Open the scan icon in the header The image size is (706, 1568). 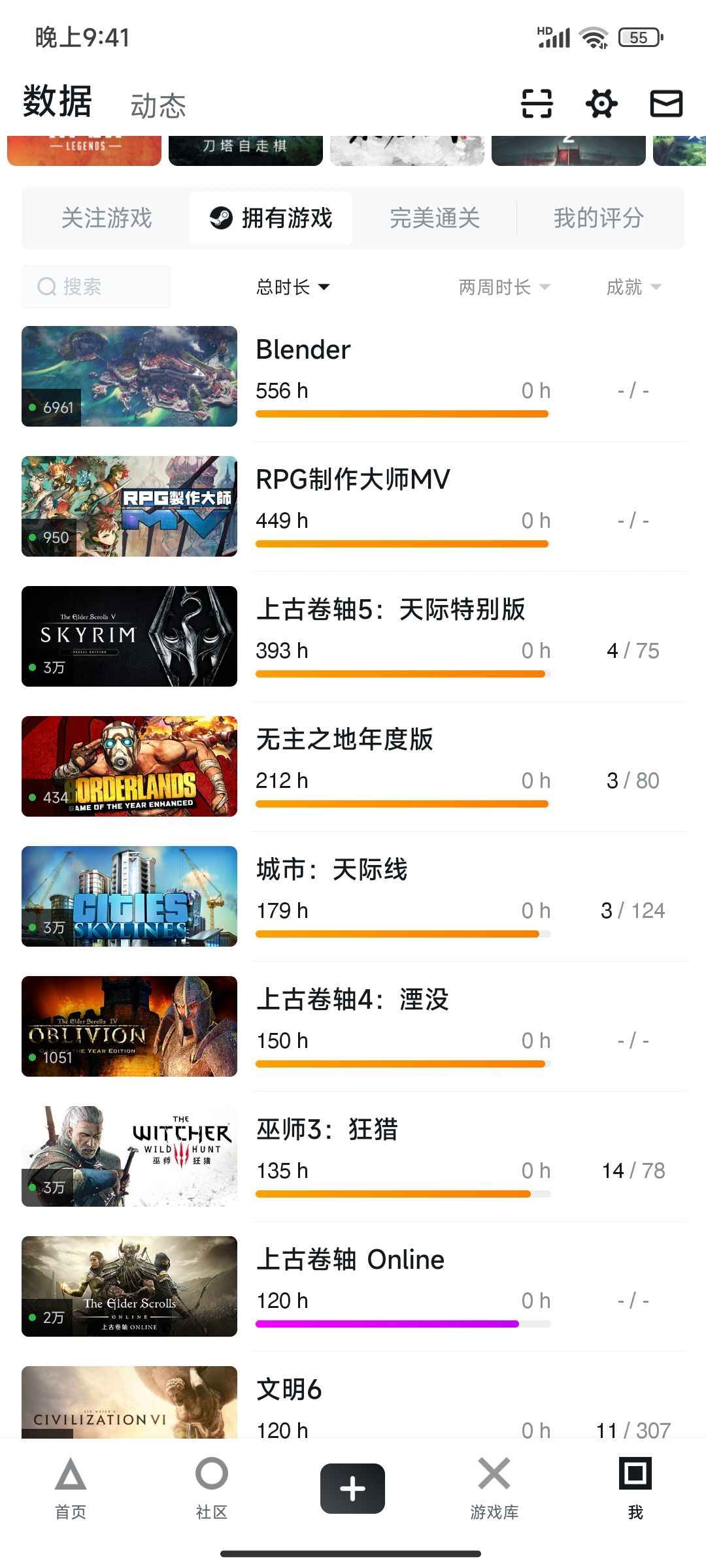pyautogui.click(x=537, y=104)
